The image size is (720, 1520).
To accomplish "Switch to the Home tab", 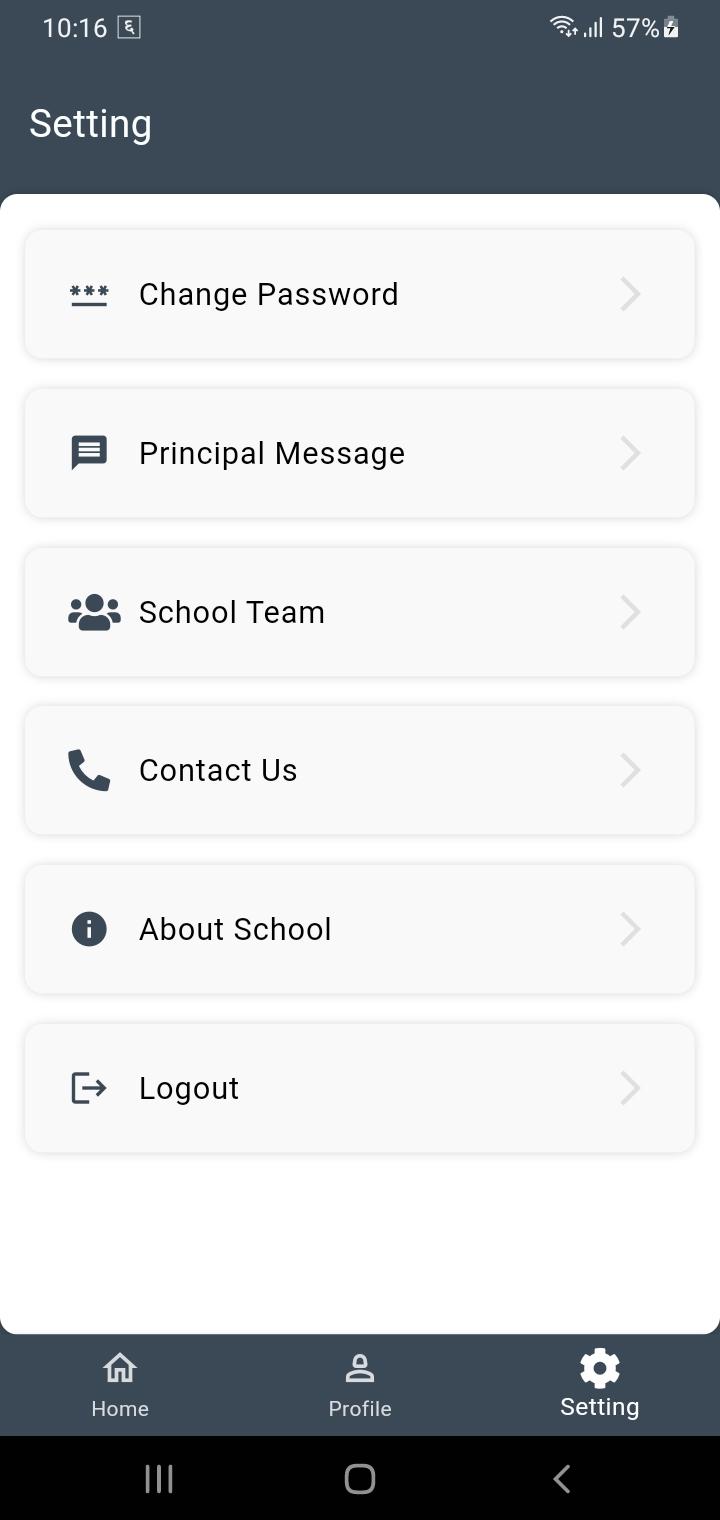I will pyautogui.click(x=120, y=1385).
